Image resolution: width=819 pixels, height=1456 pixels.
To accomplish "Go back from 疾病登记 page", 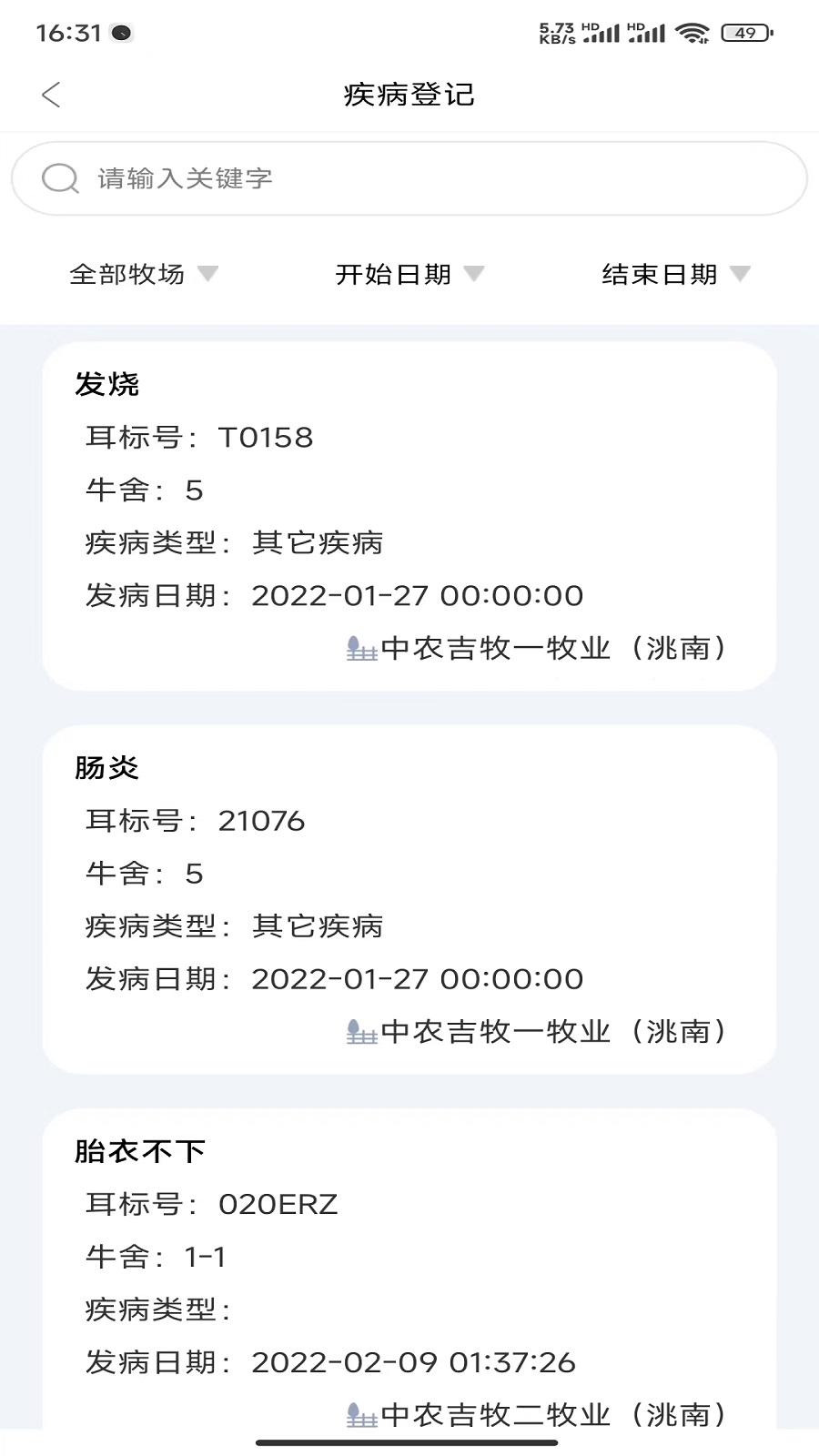I will pyautogui.click(x=51, y=95).
